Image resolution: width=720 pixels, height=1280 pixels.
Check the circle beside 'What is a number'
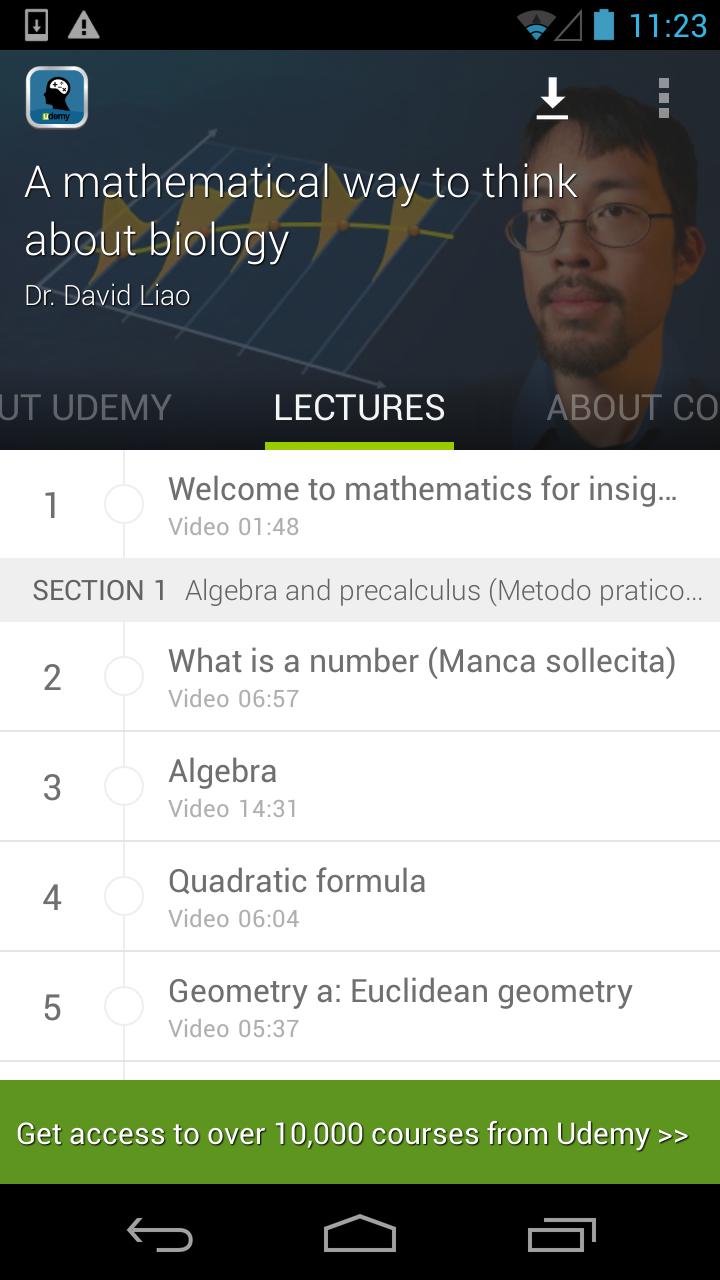(124, 675)
